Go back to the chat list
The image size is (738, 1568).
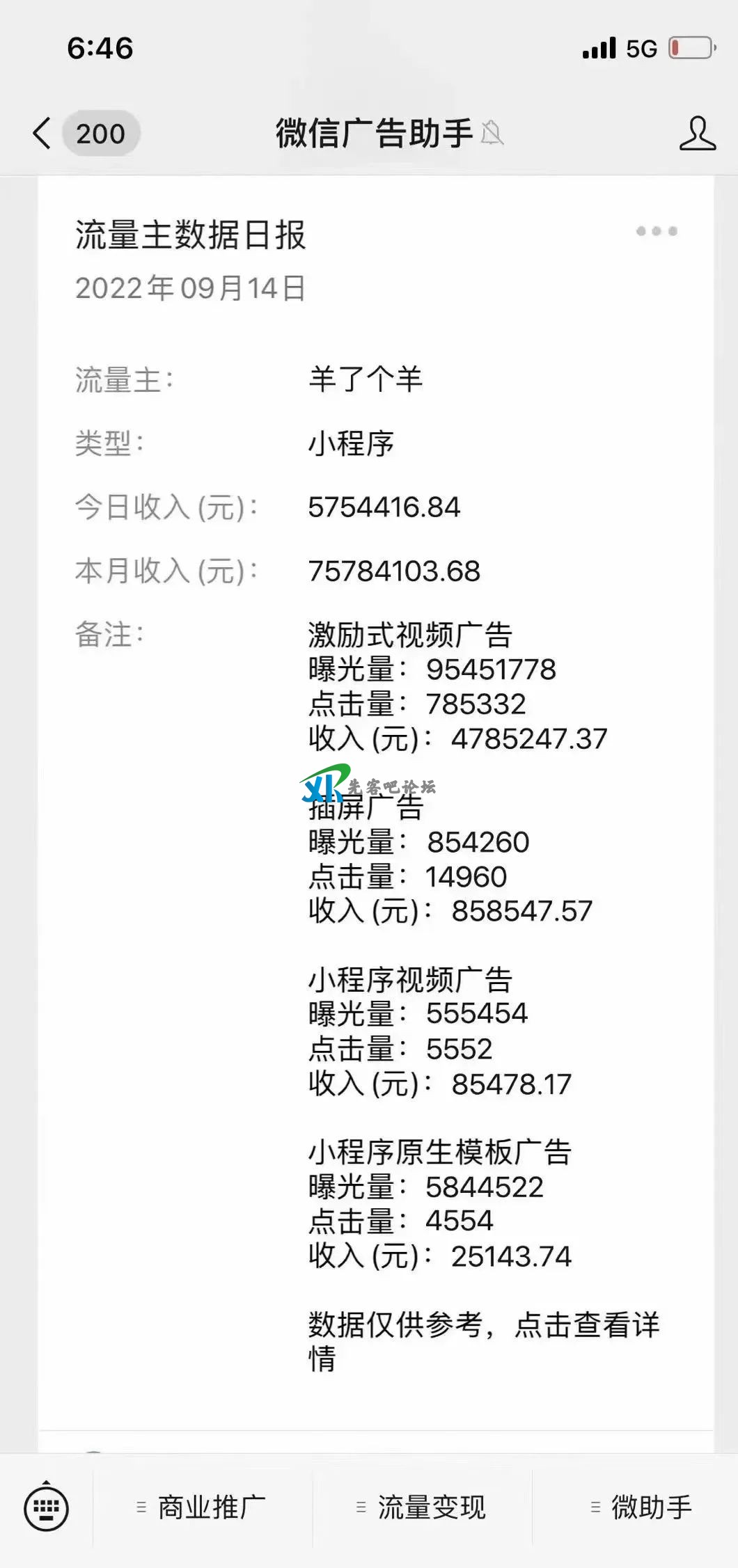pos(43,133)
